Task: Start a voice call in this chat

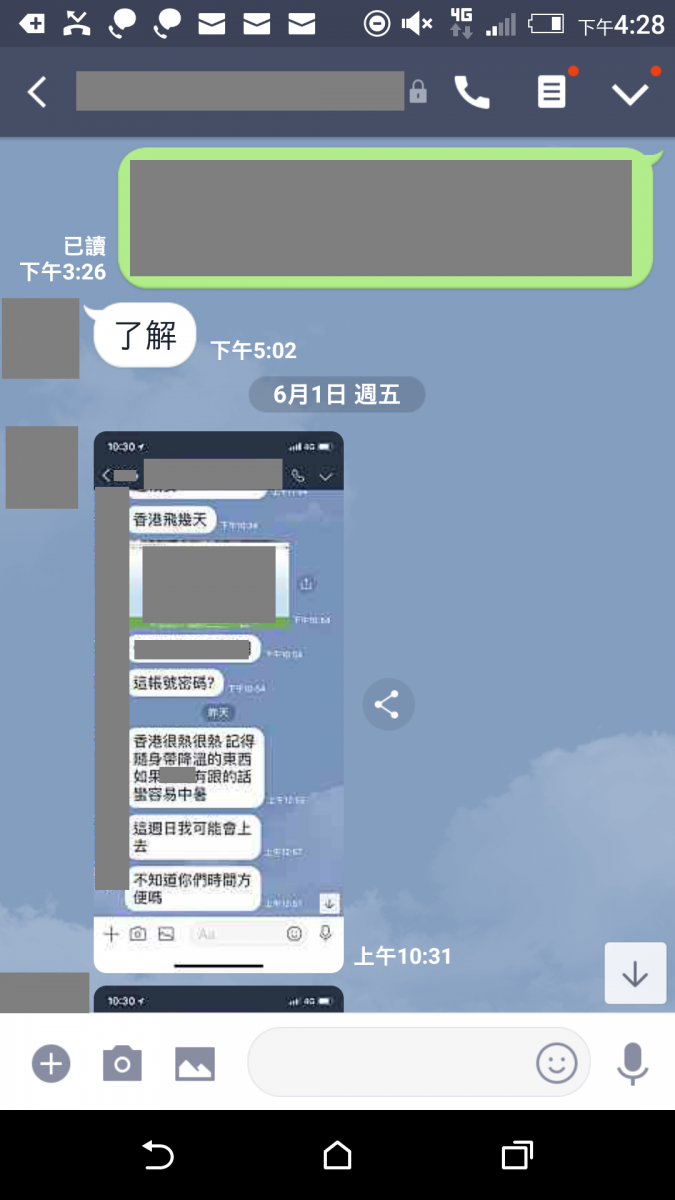Action: 472,92
